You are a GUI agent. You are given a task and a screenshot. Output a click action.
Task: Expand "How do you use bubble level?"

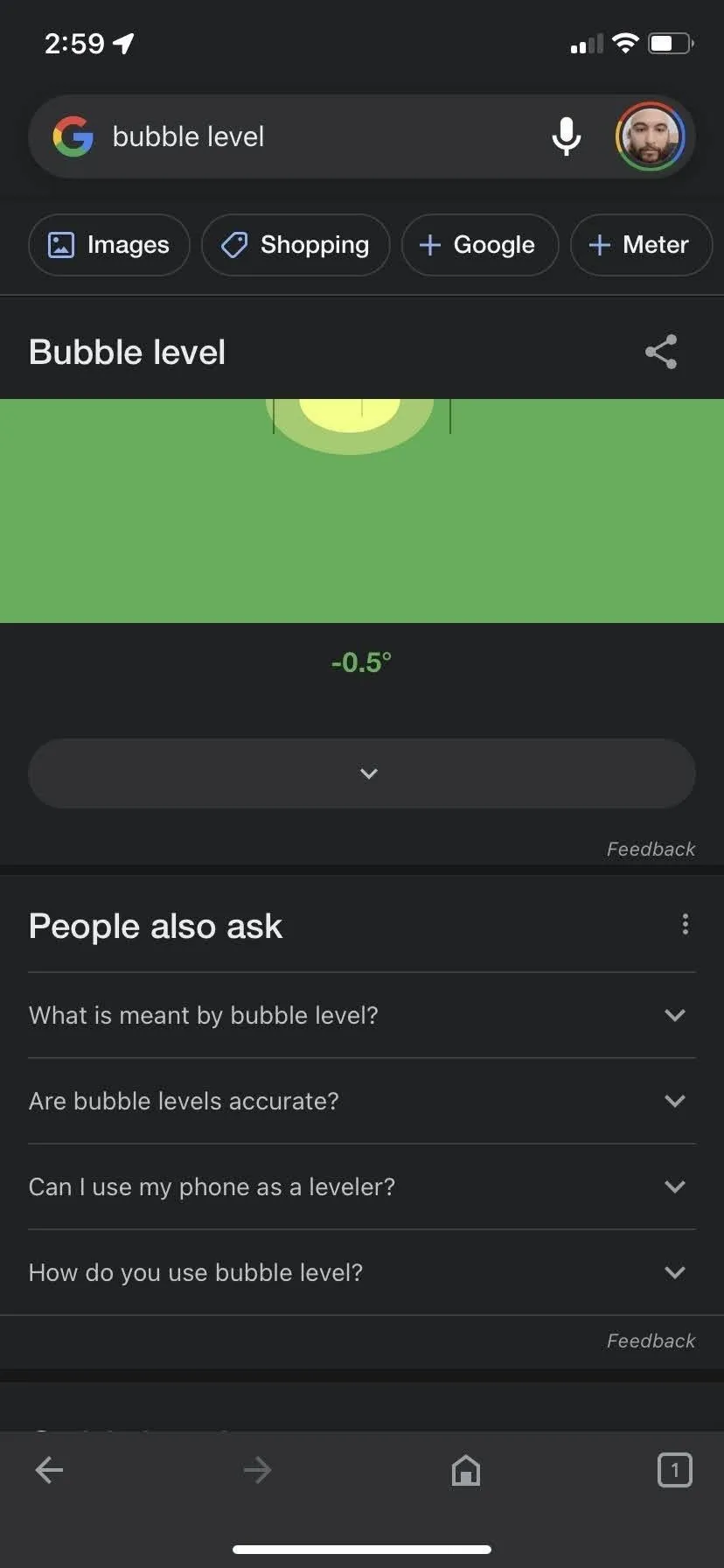click(x=362, y=1272)
